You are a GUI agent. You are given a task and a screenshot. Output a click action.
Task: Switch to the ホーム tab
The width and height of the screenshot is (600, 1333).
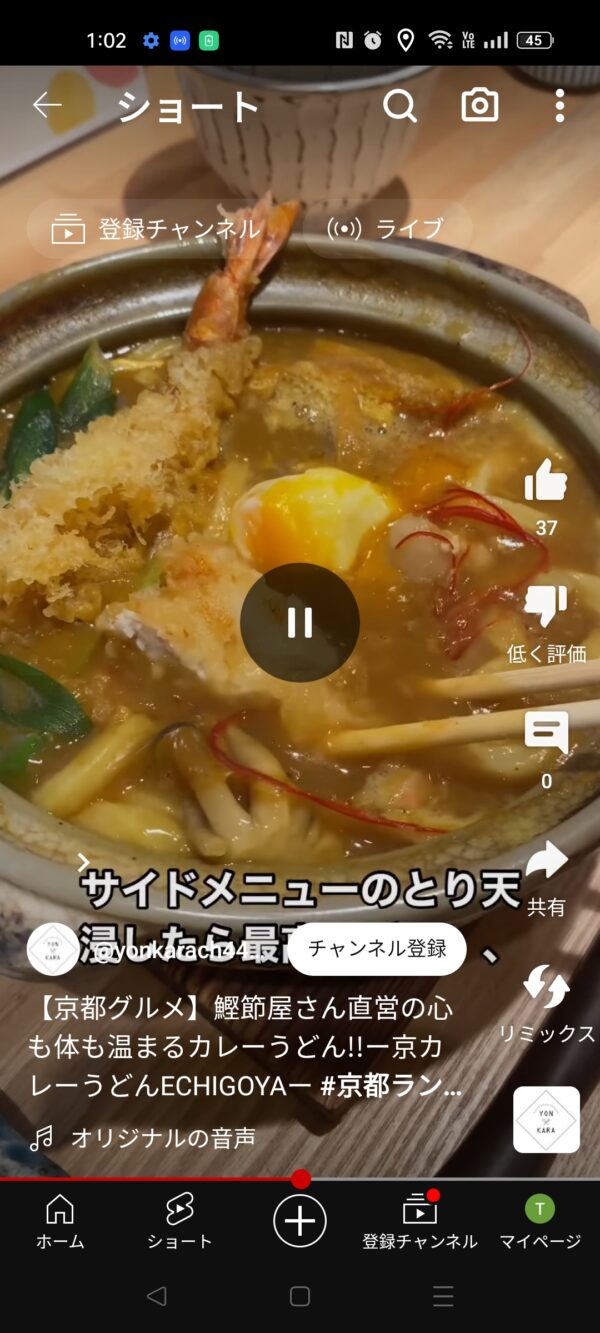60,1222
